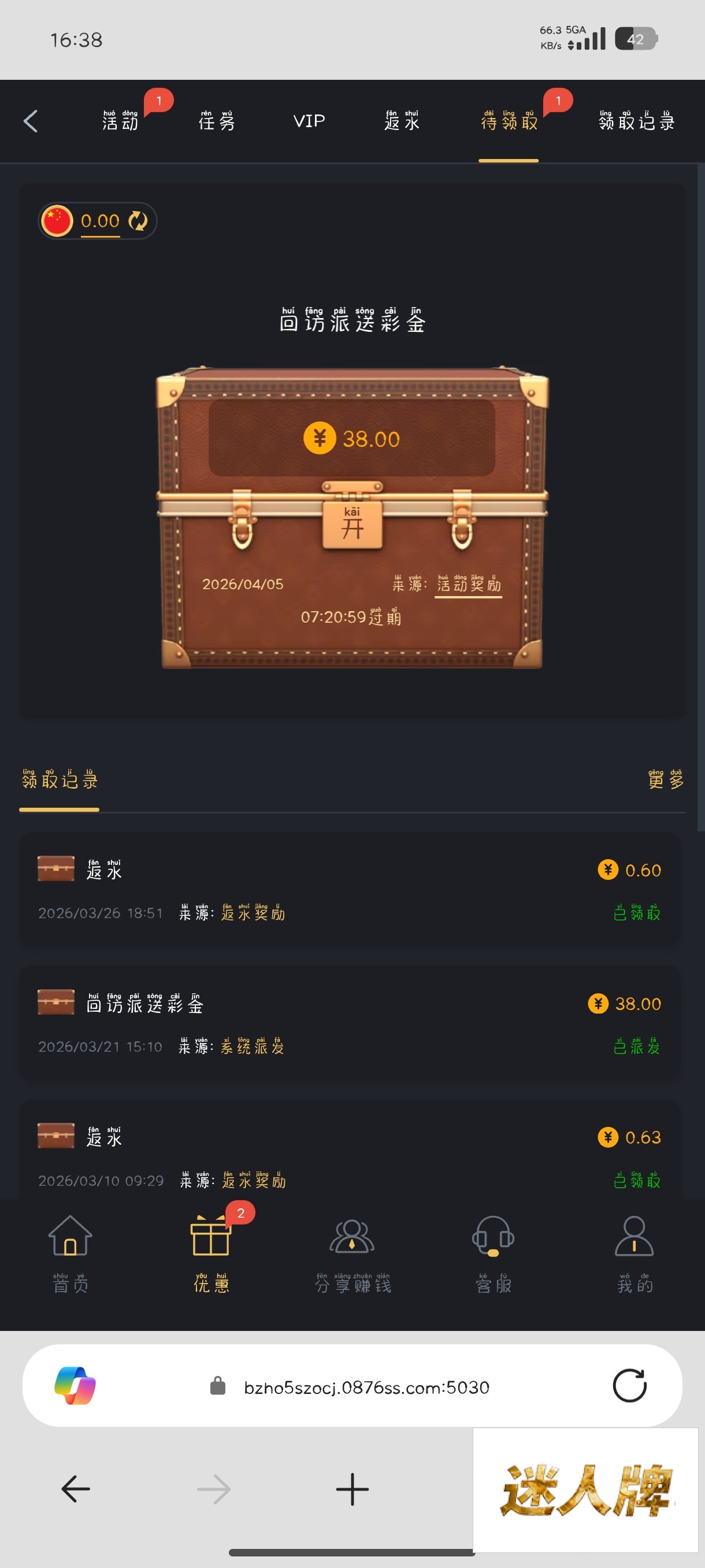This screenshot has width=705, height=1568.
Task: Navigate back in the browser
Action: coord(76,1489)
